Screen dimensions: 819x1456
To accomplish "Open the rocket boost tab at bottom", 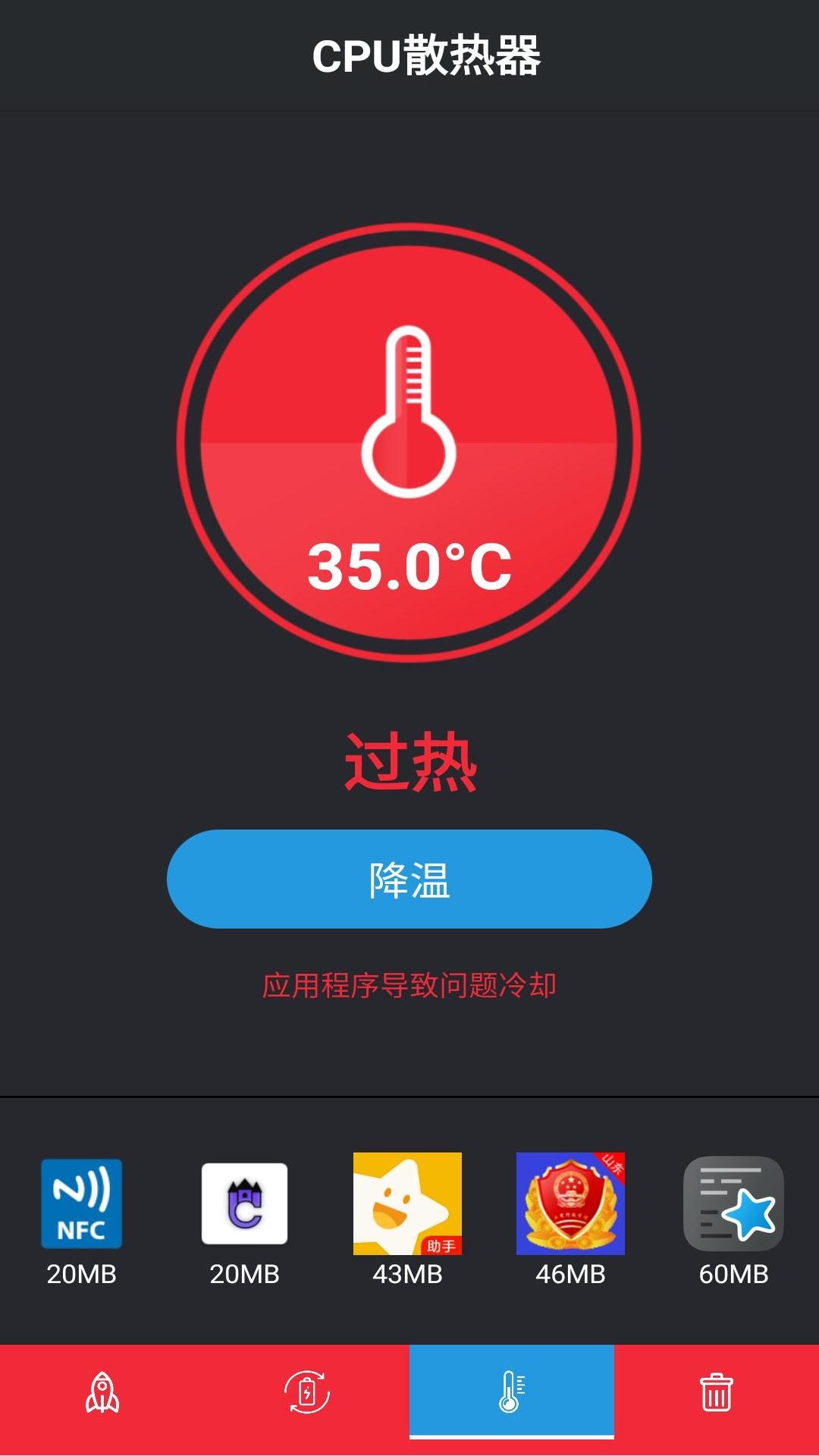I will (x=102, y=1394).
